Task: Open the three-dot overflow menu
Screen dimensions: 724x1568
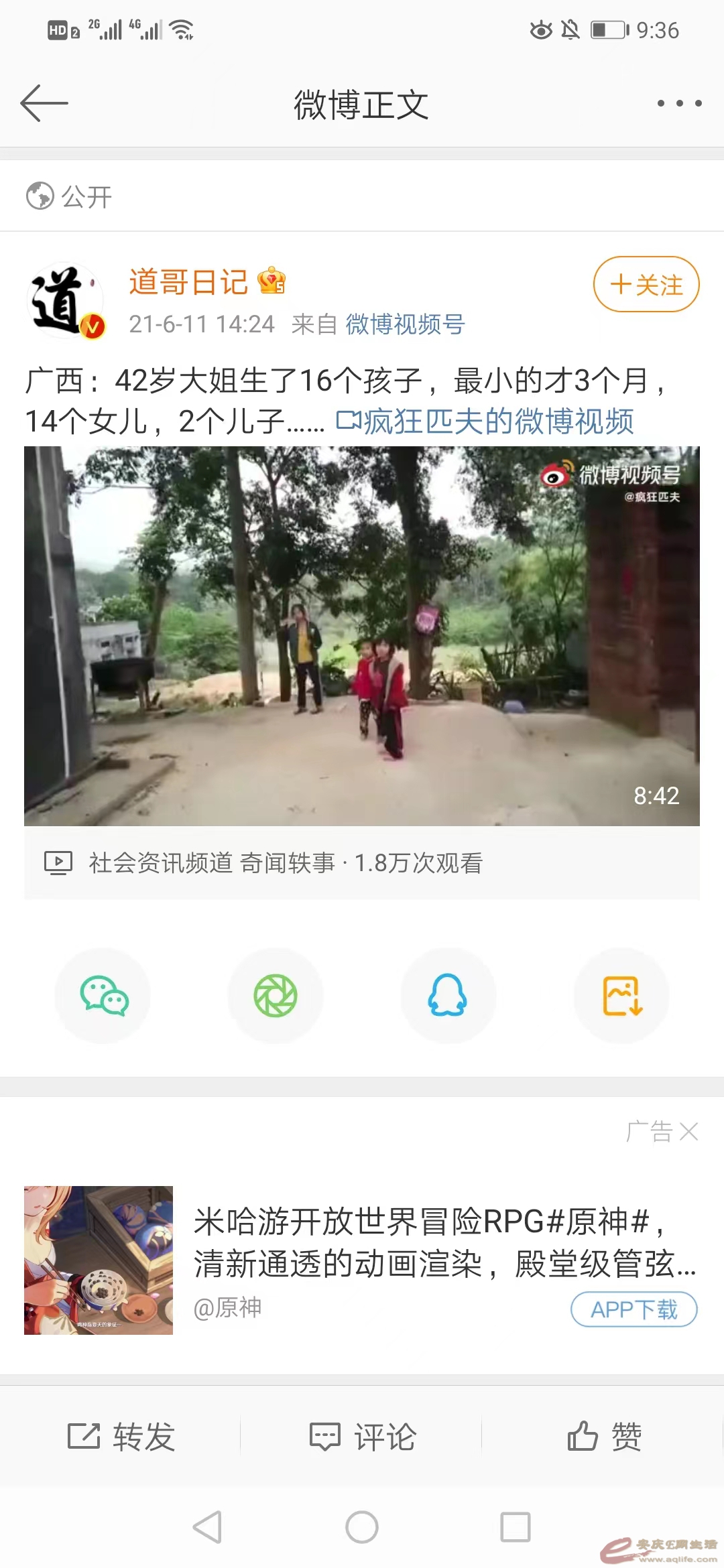Action: click(x=679, y=103)
